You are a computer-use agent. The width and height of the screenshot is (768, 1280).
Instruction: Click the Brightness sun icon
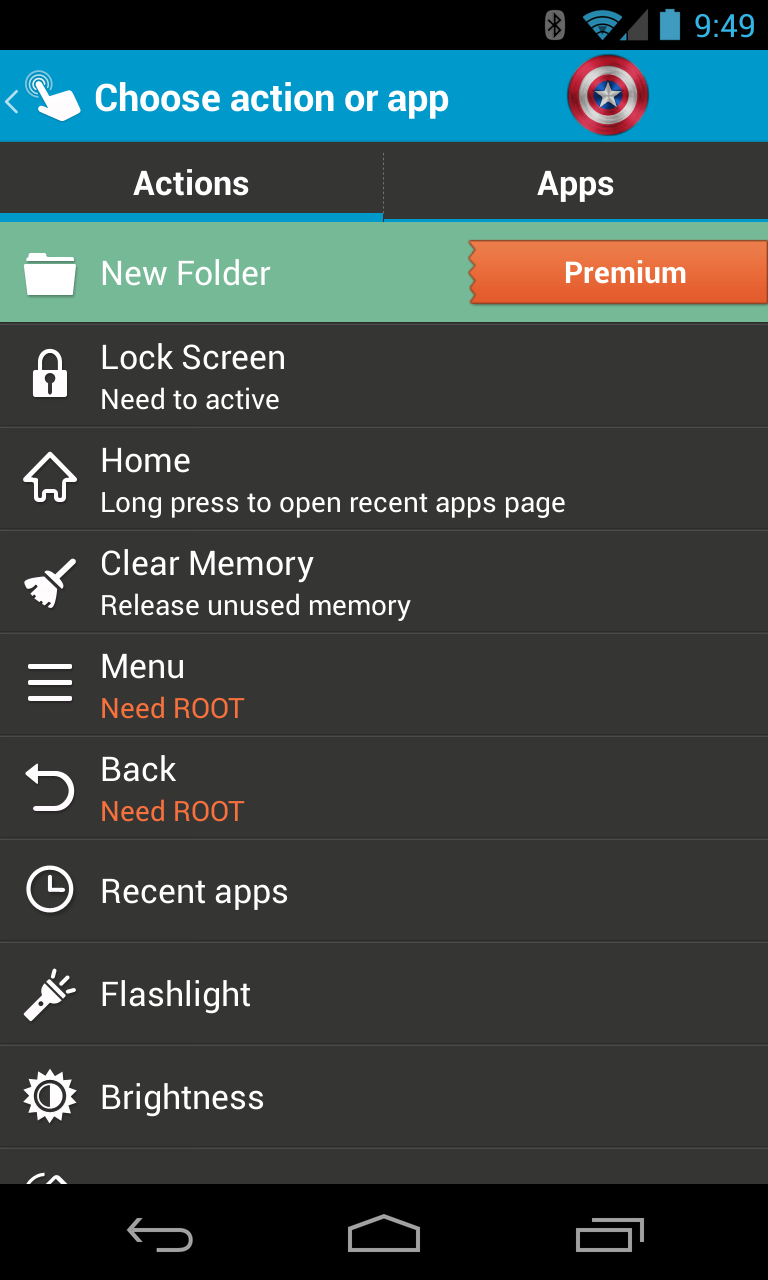click(49, 1096)
